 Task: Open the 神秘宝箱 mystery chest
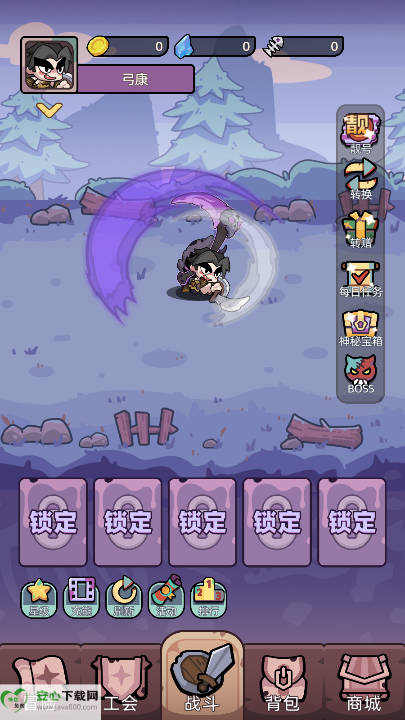click(x=360, y=329)
